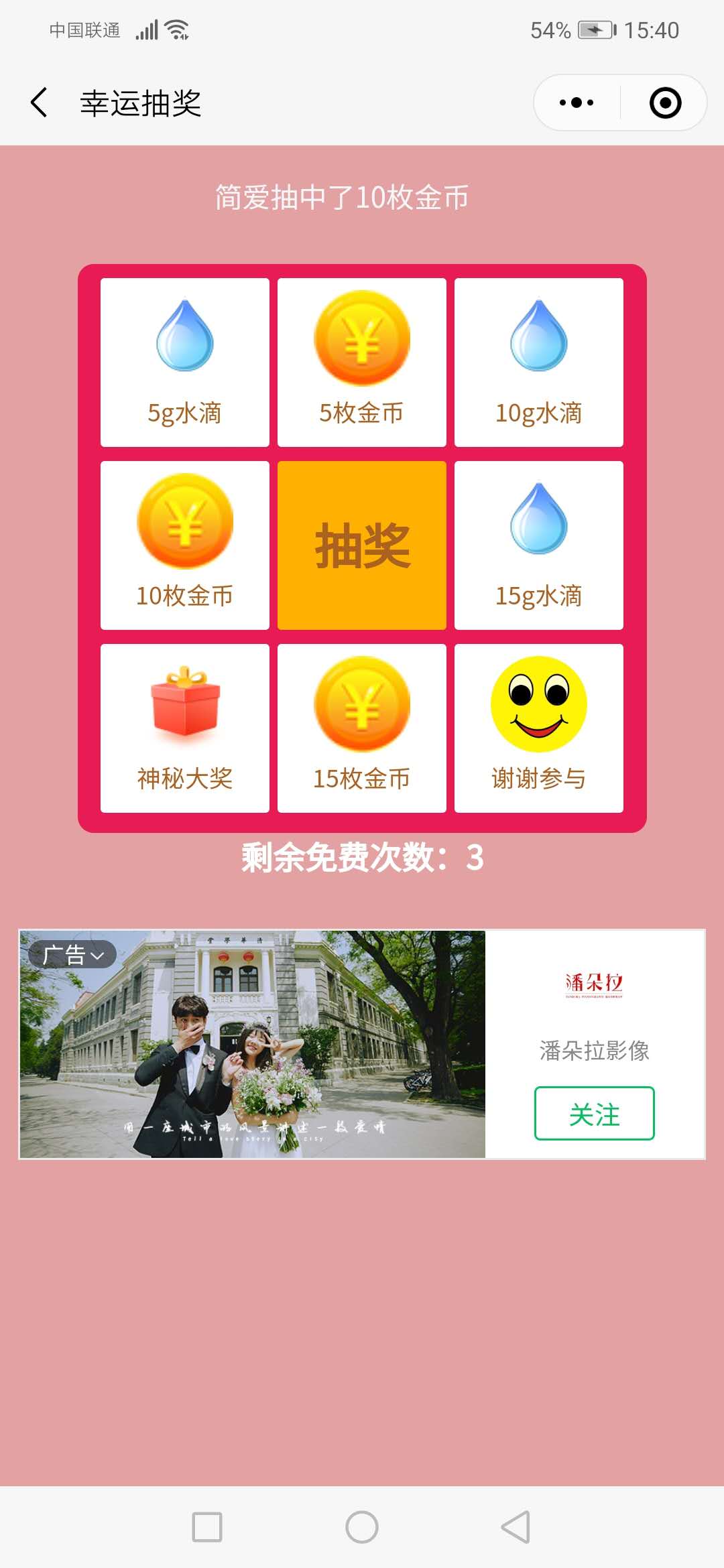
Task: Expand the 广告 ad options dropdown
Action: point(72,954)
